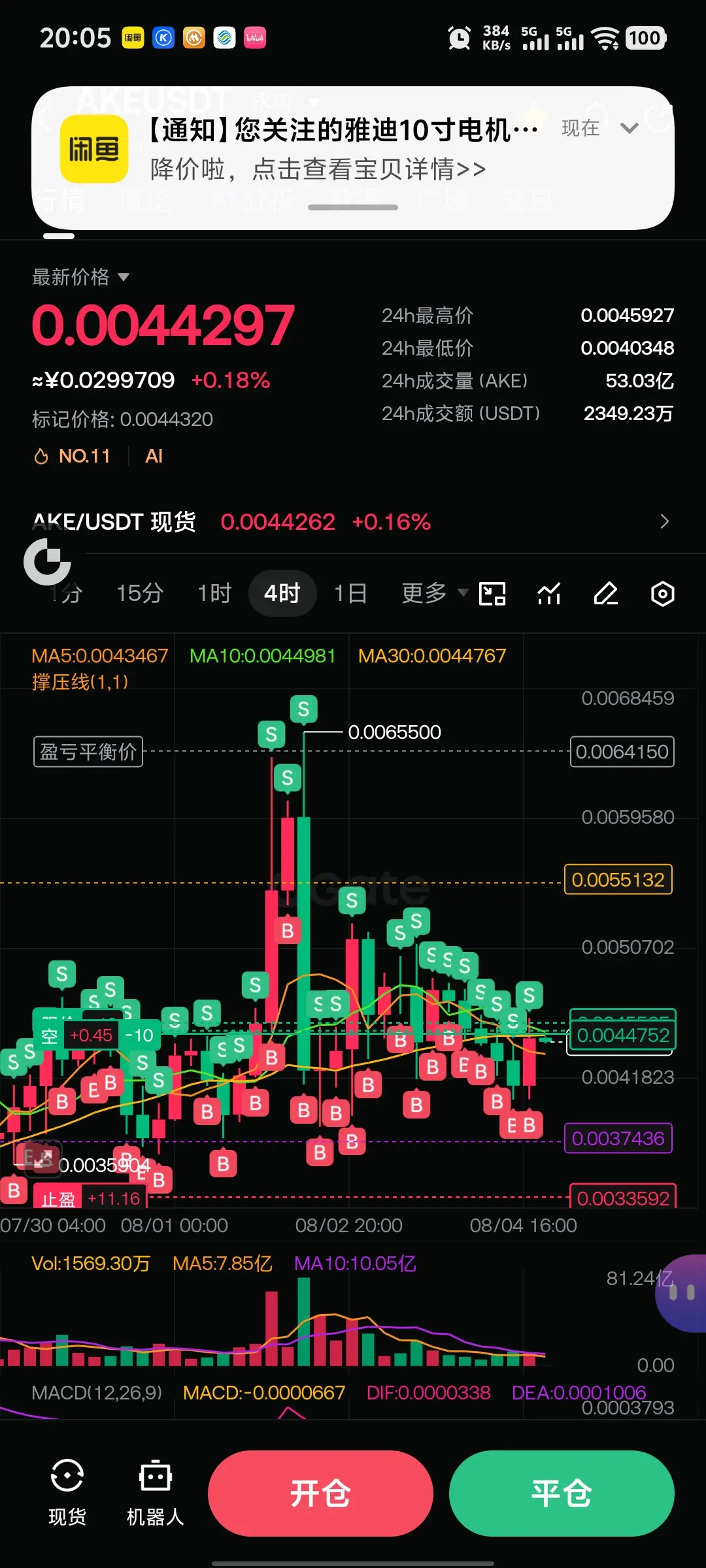Switch chart to 1日 interval

pos(350,593)
